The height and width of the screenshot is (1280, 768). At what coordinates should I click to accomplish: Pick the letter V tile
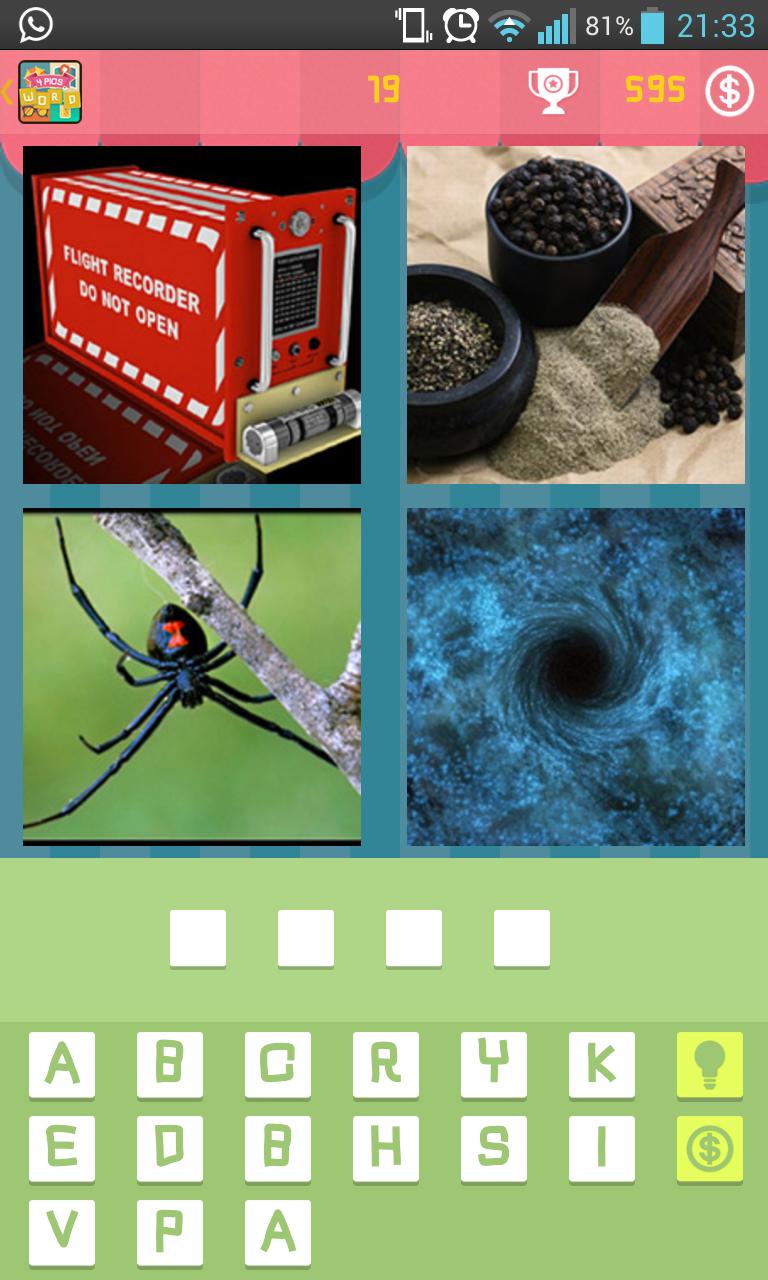[62, 1233]
